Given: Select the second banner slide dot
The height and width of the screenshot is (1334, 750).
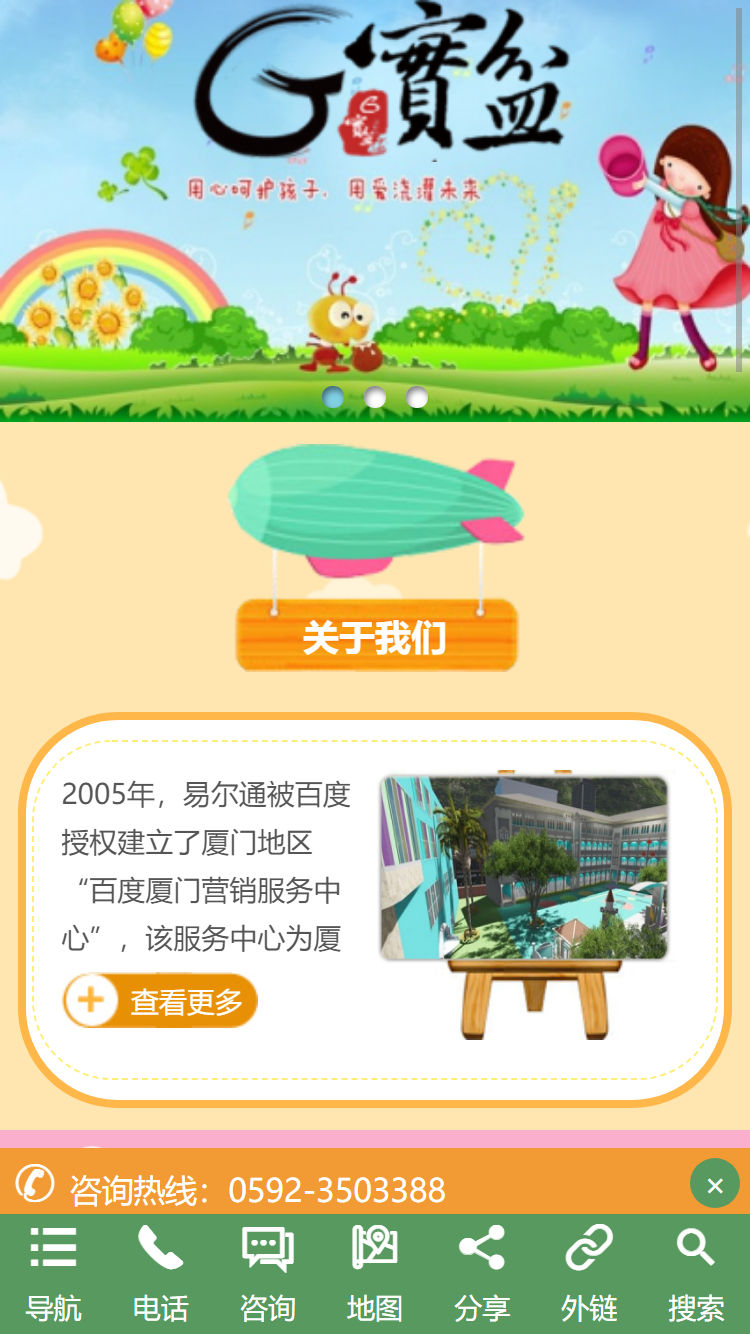Looking at the screenshot, I should click(375, 398).
